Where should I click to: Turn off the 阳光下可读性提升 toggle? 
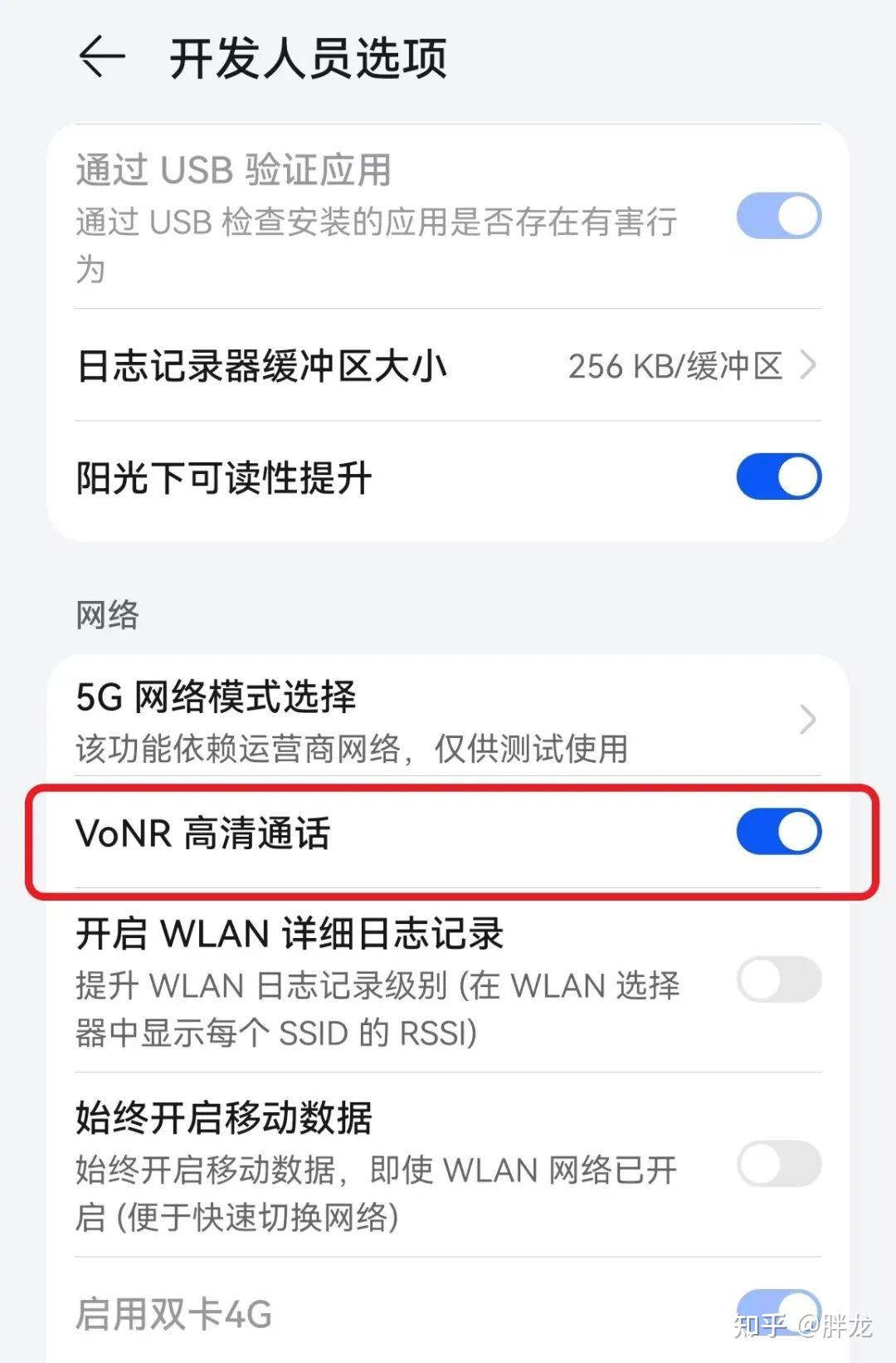click(x=777, y=477)
